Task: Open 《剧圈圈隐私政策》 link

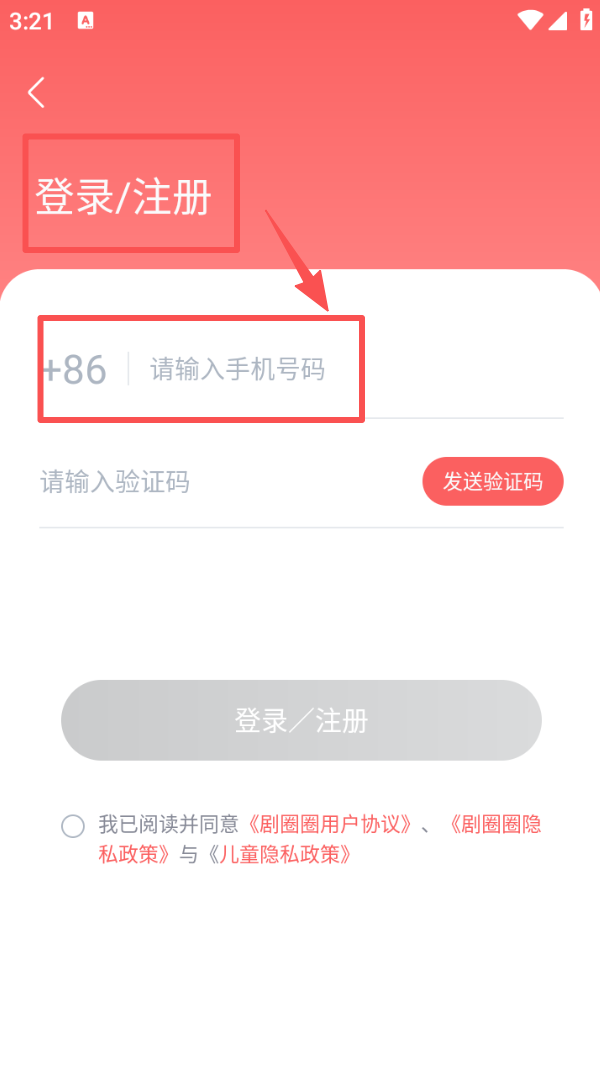Action: [x=495, y=825]
